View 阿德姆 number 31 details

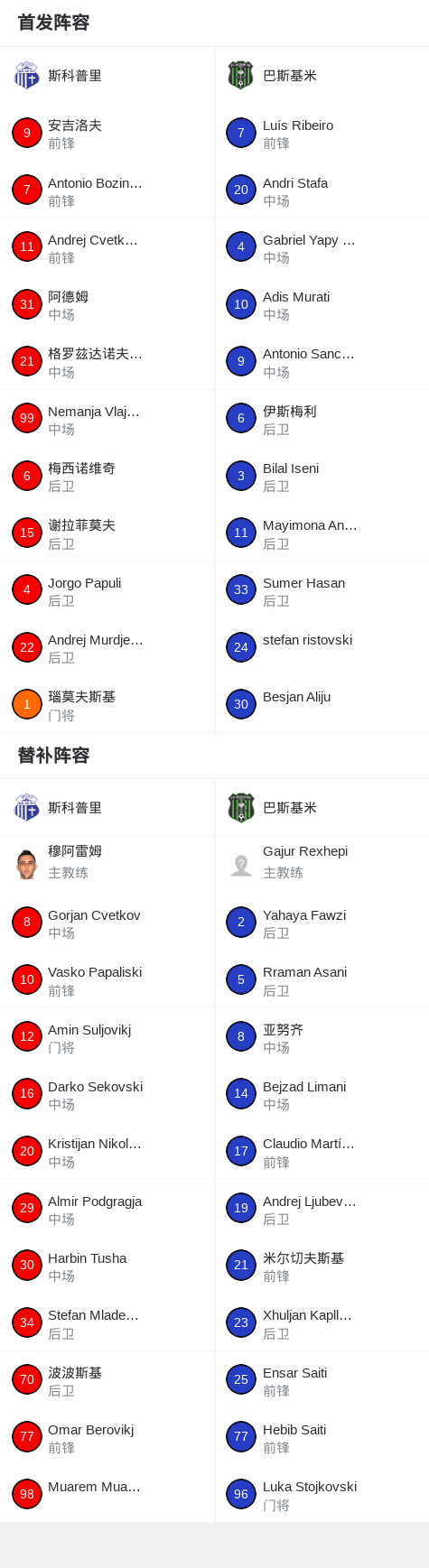tap(107, 304)
